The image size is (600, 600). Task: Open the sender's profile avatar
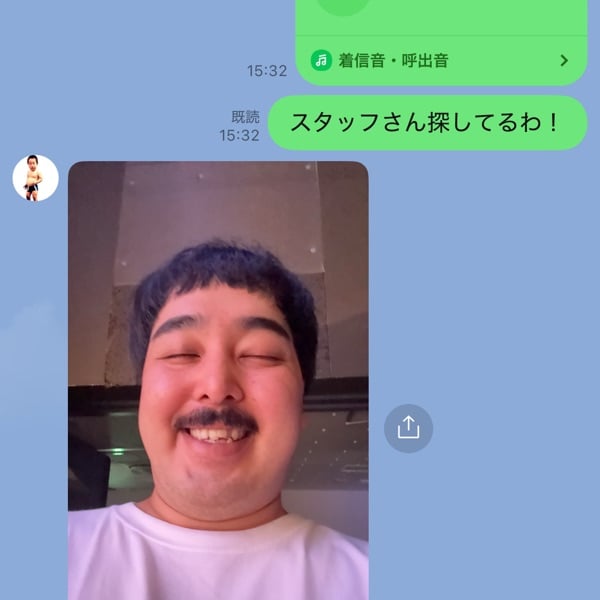[x=35, y=178]
